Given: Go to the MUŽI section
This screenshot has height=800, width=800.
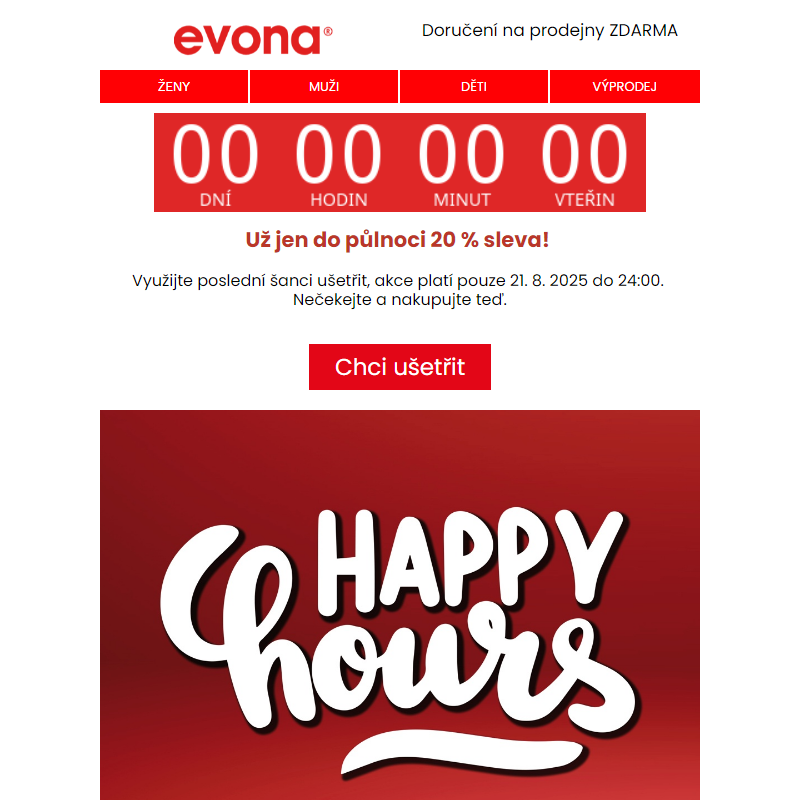Looking at the screenshot, I should tap(324, 87).
